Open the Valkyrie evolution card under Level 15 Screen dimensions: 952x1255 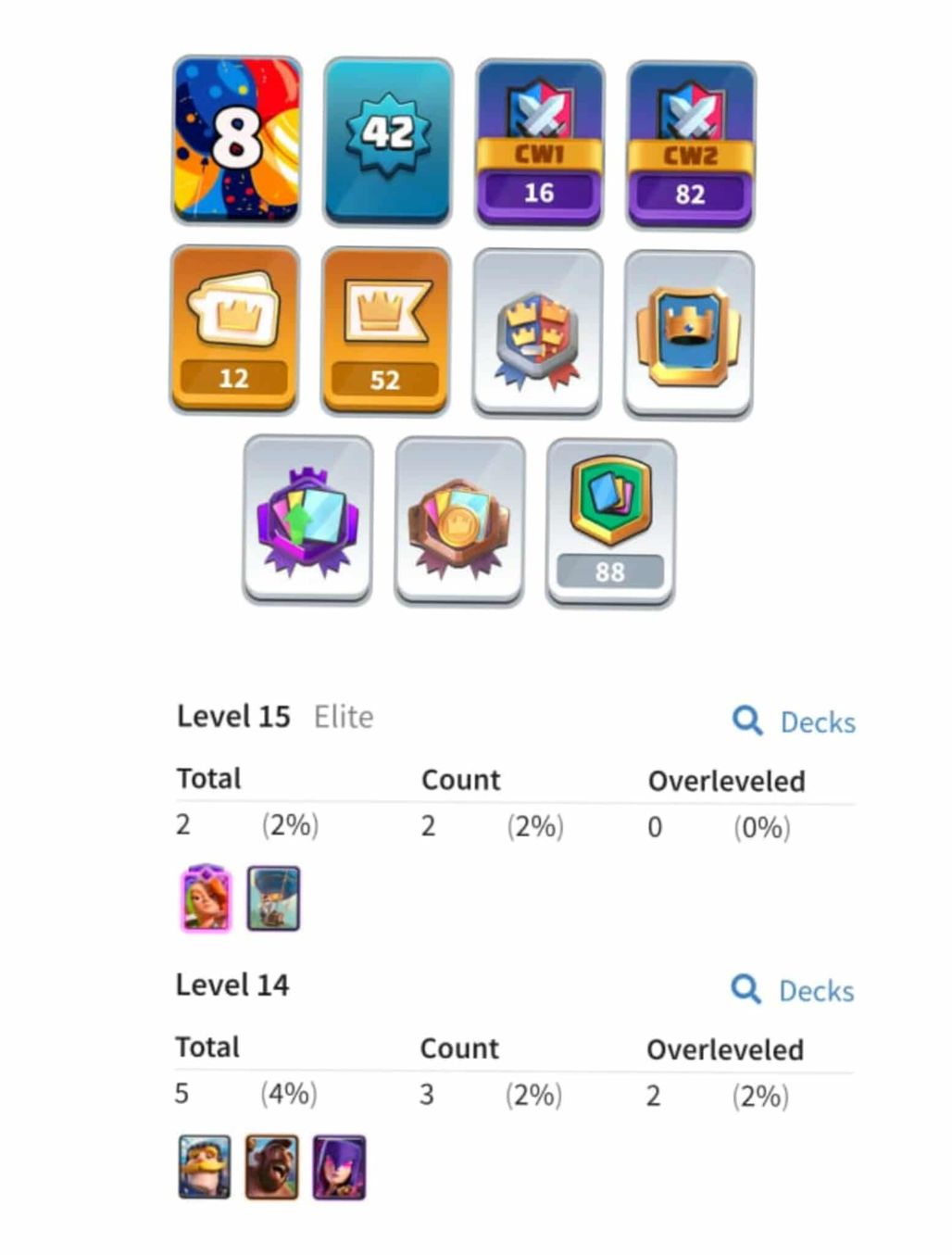point(206,897)
